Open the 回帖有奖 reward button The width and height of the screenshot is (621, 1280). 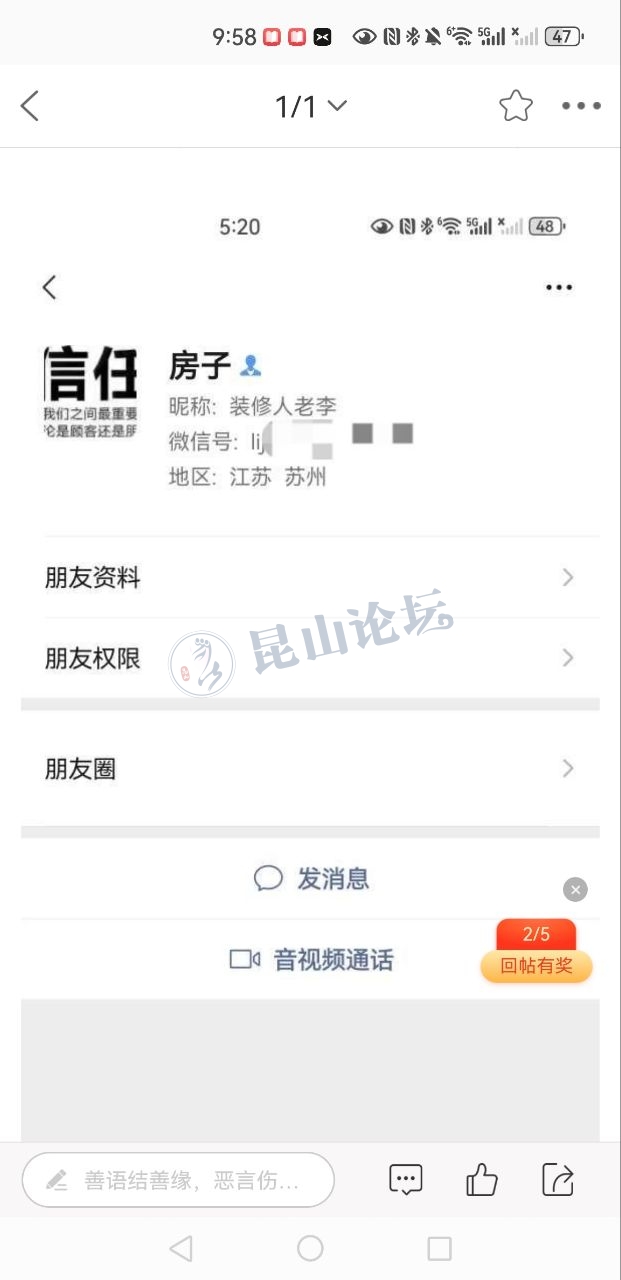[536, 965]
